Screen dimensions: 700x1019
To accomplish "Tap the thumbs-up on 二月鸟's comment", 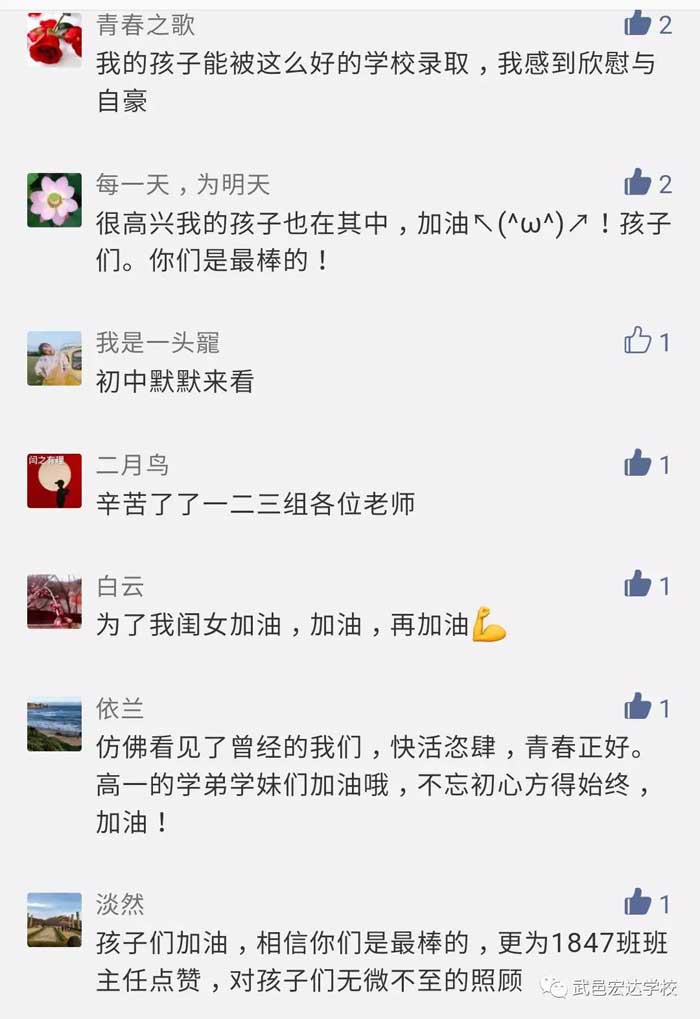I will tap(638, 462).
